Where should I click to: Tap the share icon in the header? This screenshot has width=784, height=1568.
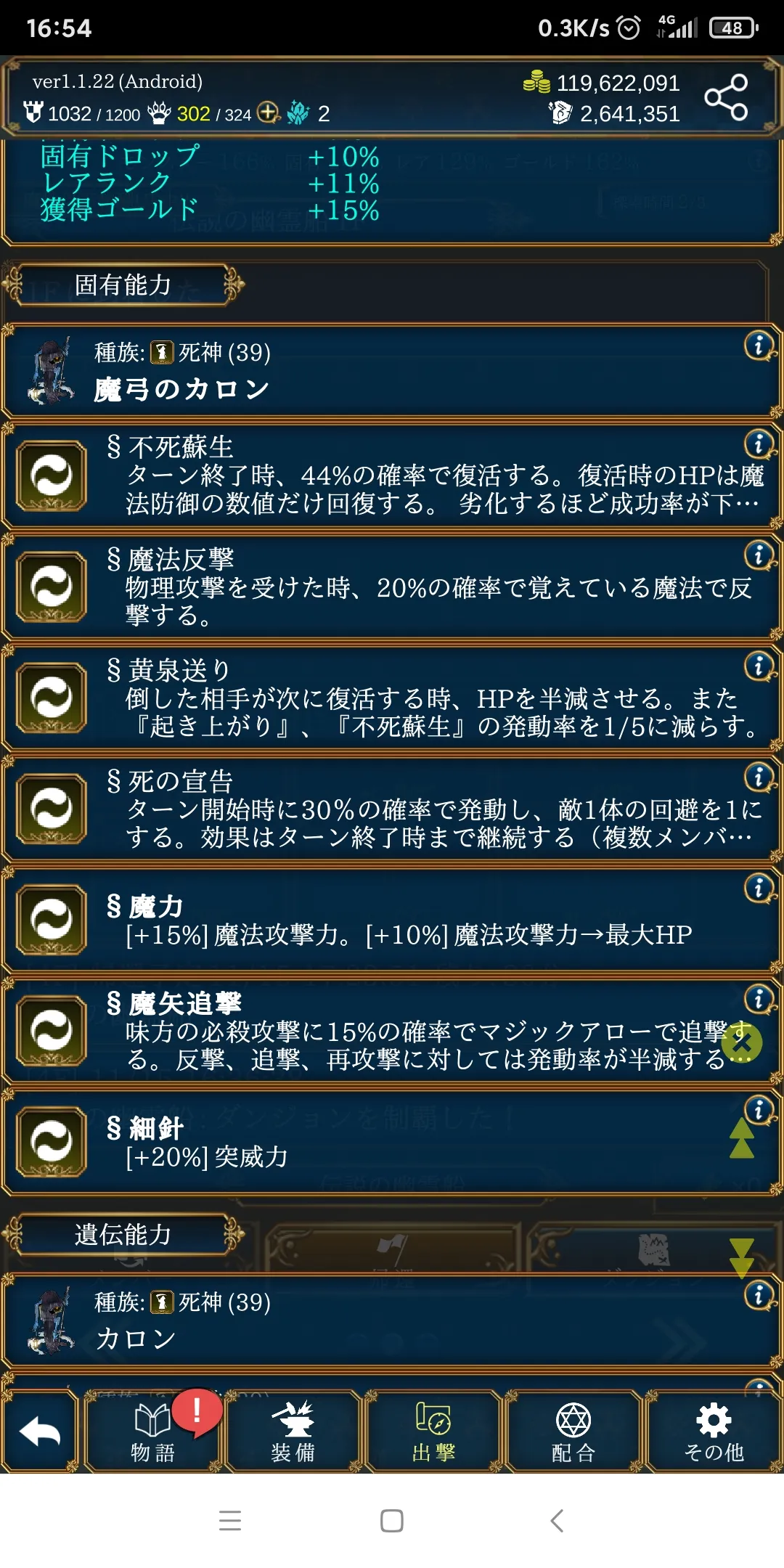pyautogui.click(x=725, y=97)
